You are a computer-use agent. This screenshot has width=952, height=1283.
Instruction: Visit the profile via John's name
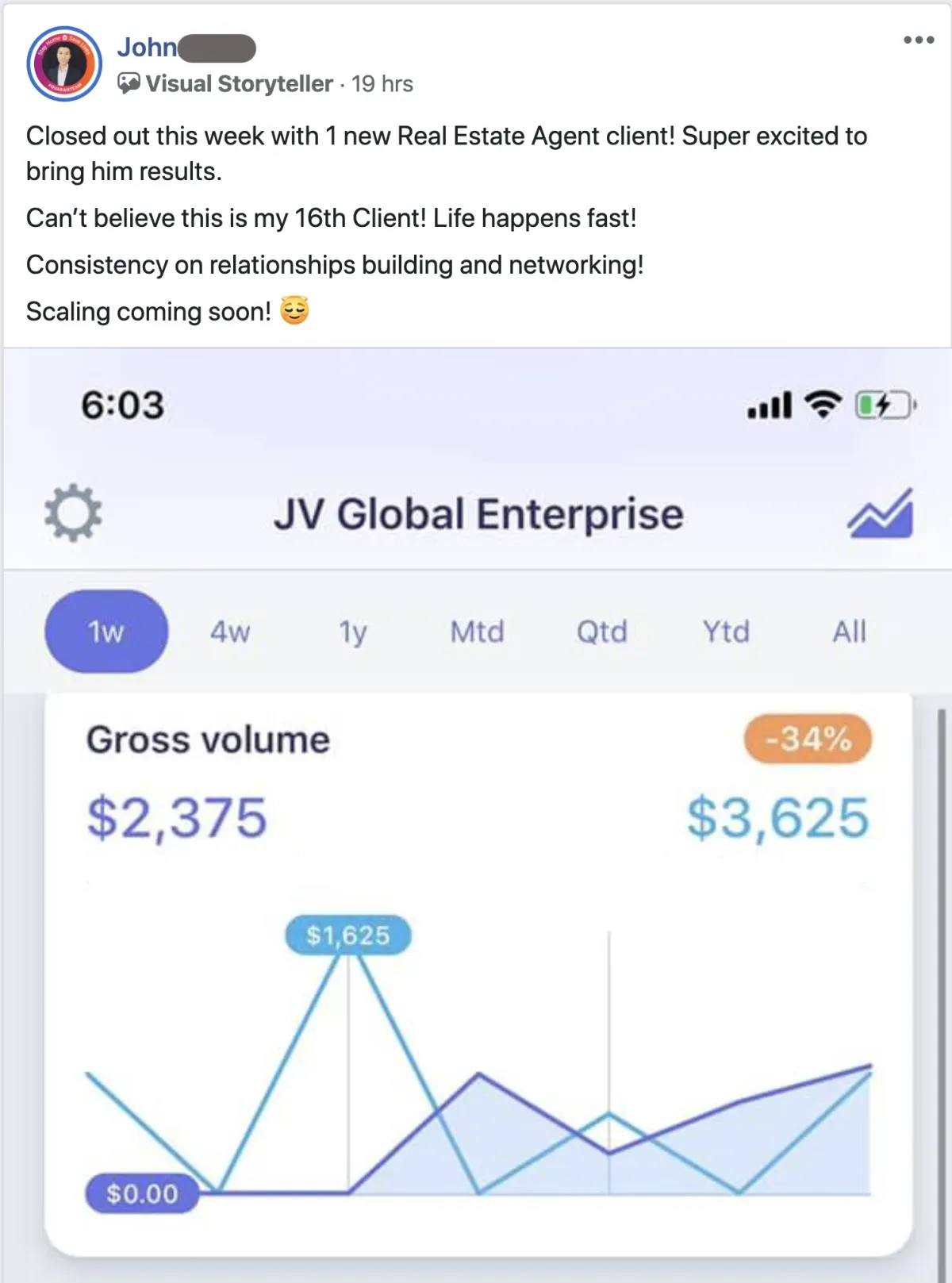coord(148,48)
